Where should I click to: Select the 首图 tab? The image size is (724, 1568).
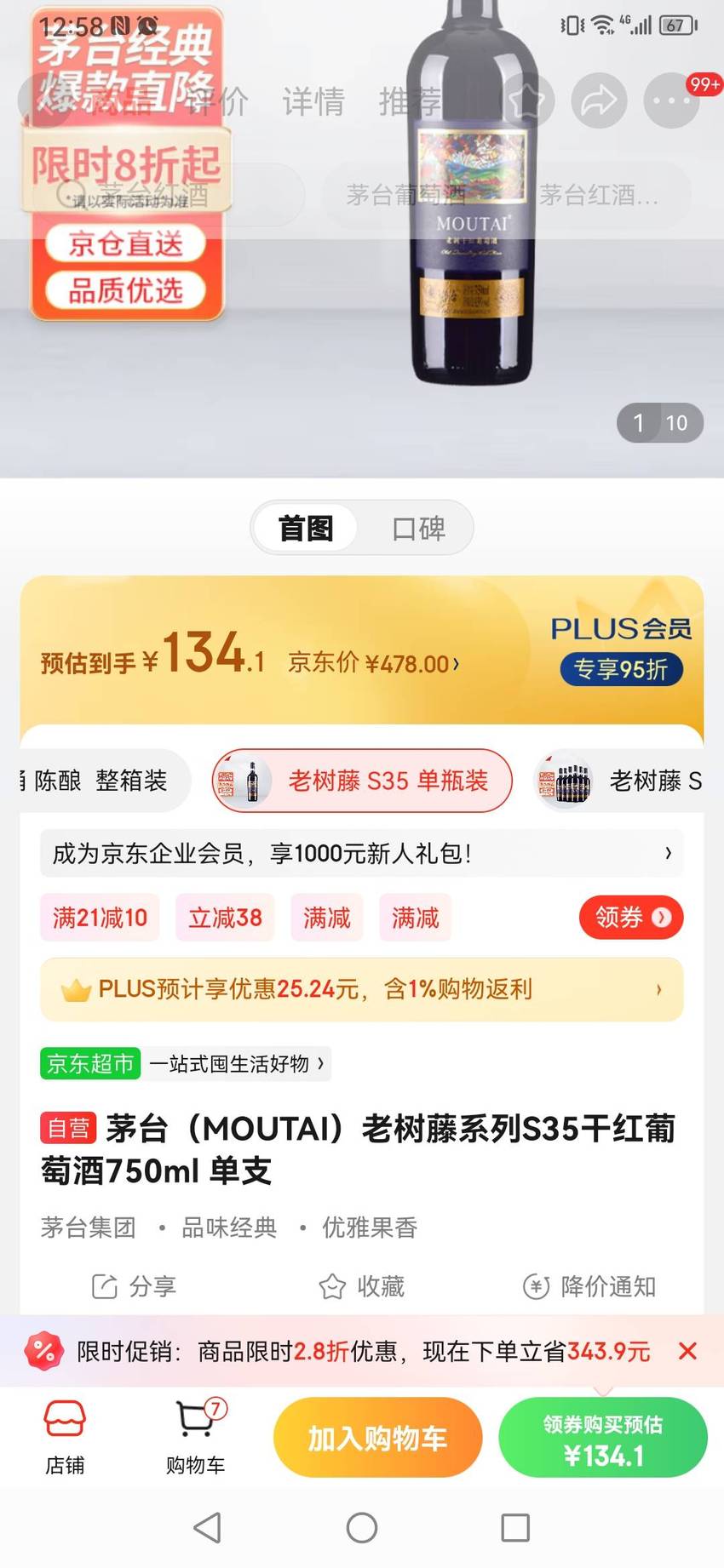[x=306, y=529]
